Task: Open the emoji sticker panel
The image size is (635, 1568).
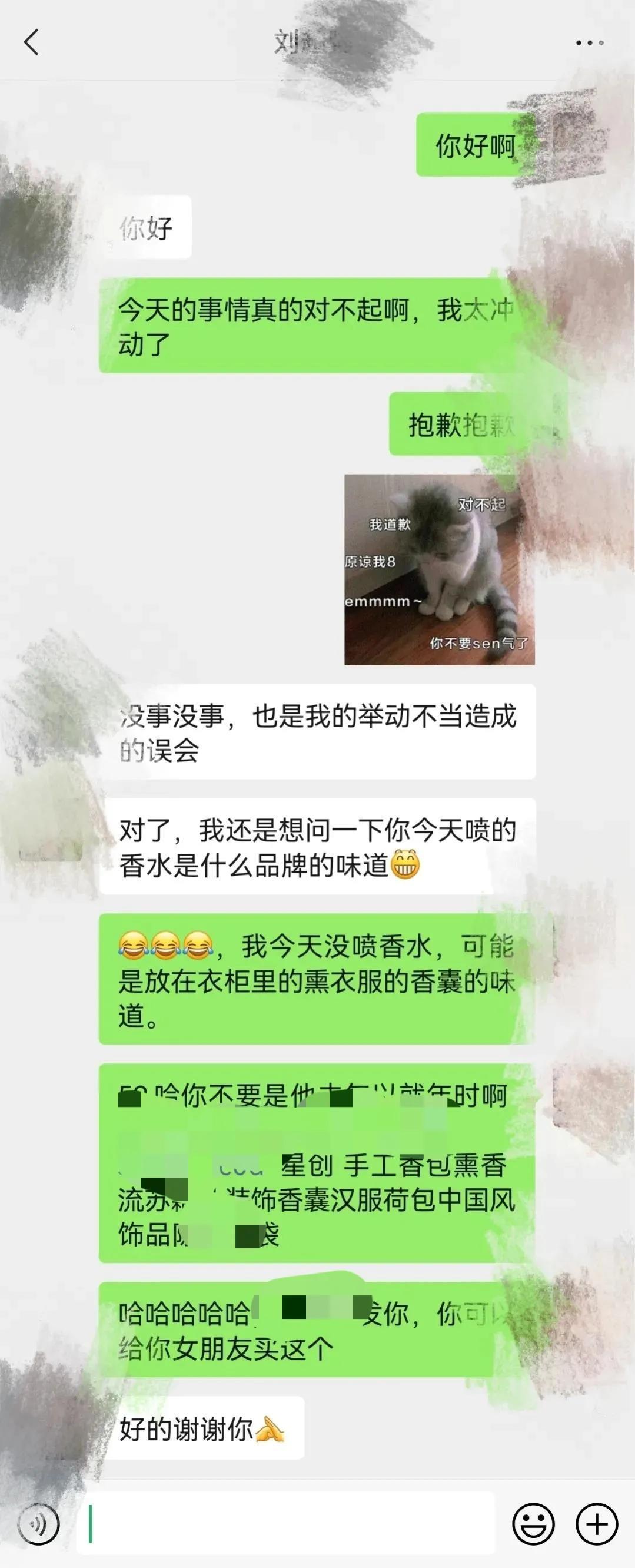Action: click(533, 1524)
